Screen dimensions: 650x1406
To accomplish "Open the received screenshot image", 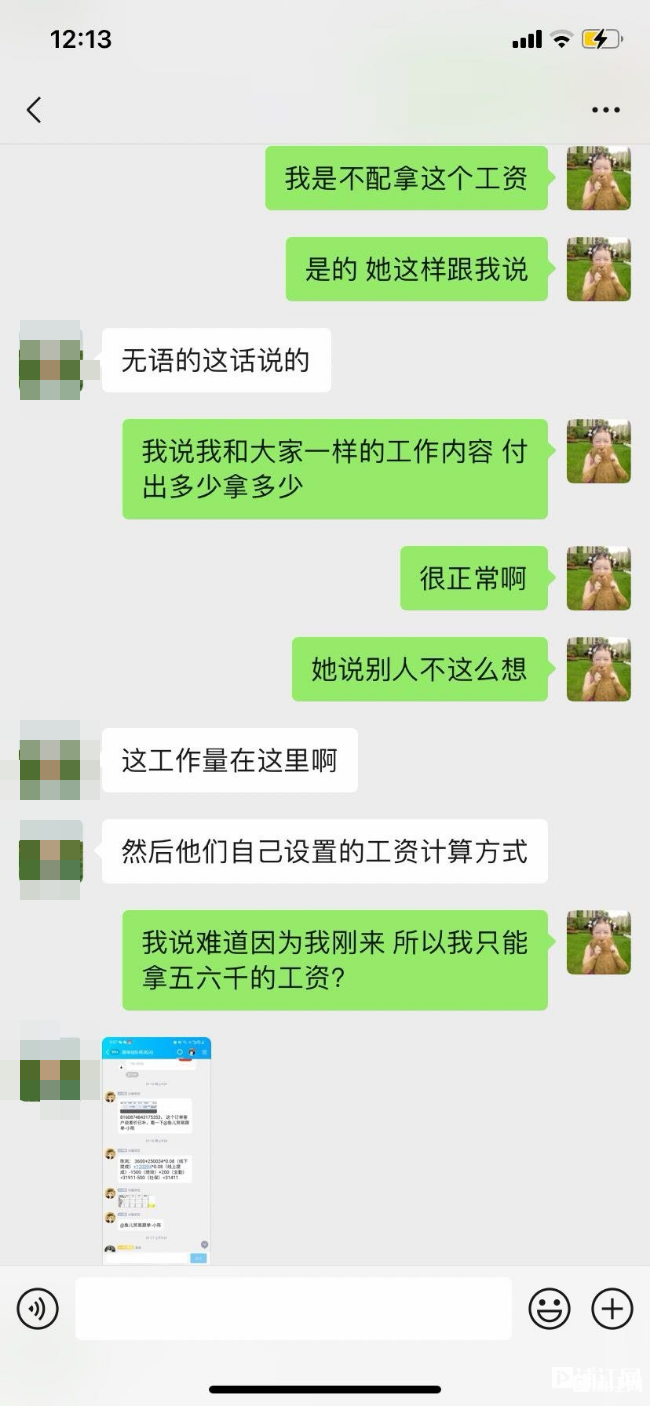I will pyautogui.click(x=156, y=1150).
